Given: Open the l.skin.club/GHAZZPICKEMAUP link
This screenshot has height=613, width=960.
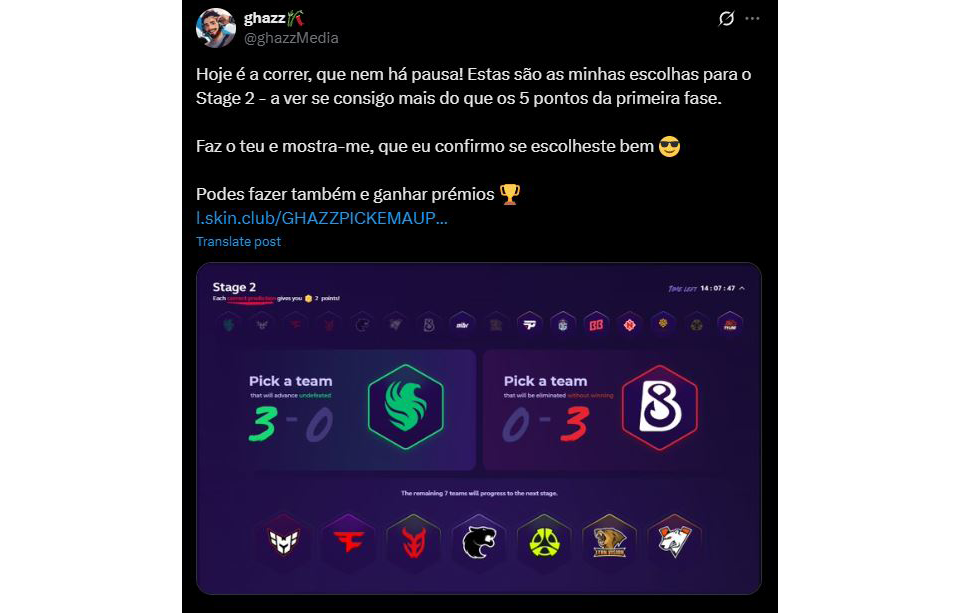Looking at the screenshot, I should click(322, 218).
